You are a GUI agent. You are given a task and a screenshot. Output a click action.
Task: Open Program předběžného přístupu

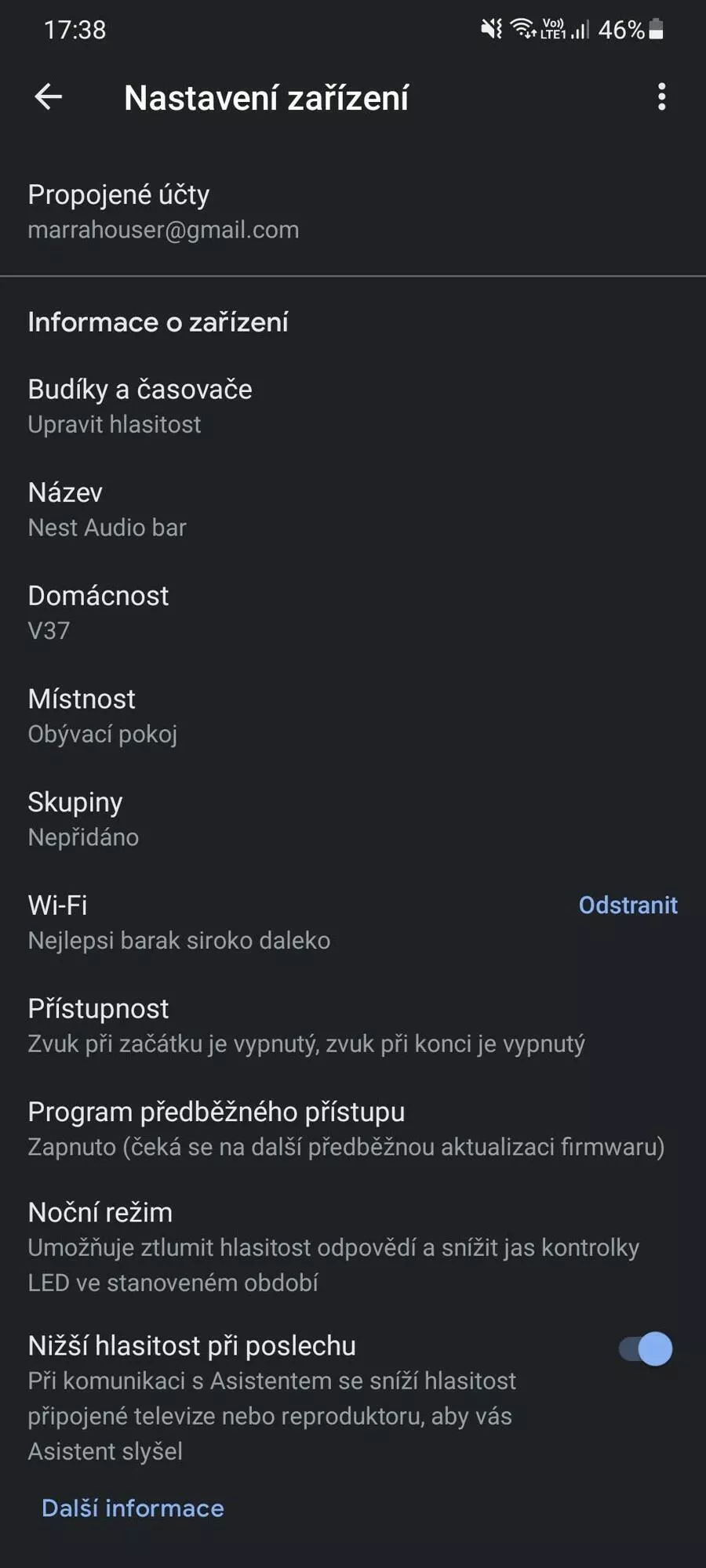tap(353, 1129)
